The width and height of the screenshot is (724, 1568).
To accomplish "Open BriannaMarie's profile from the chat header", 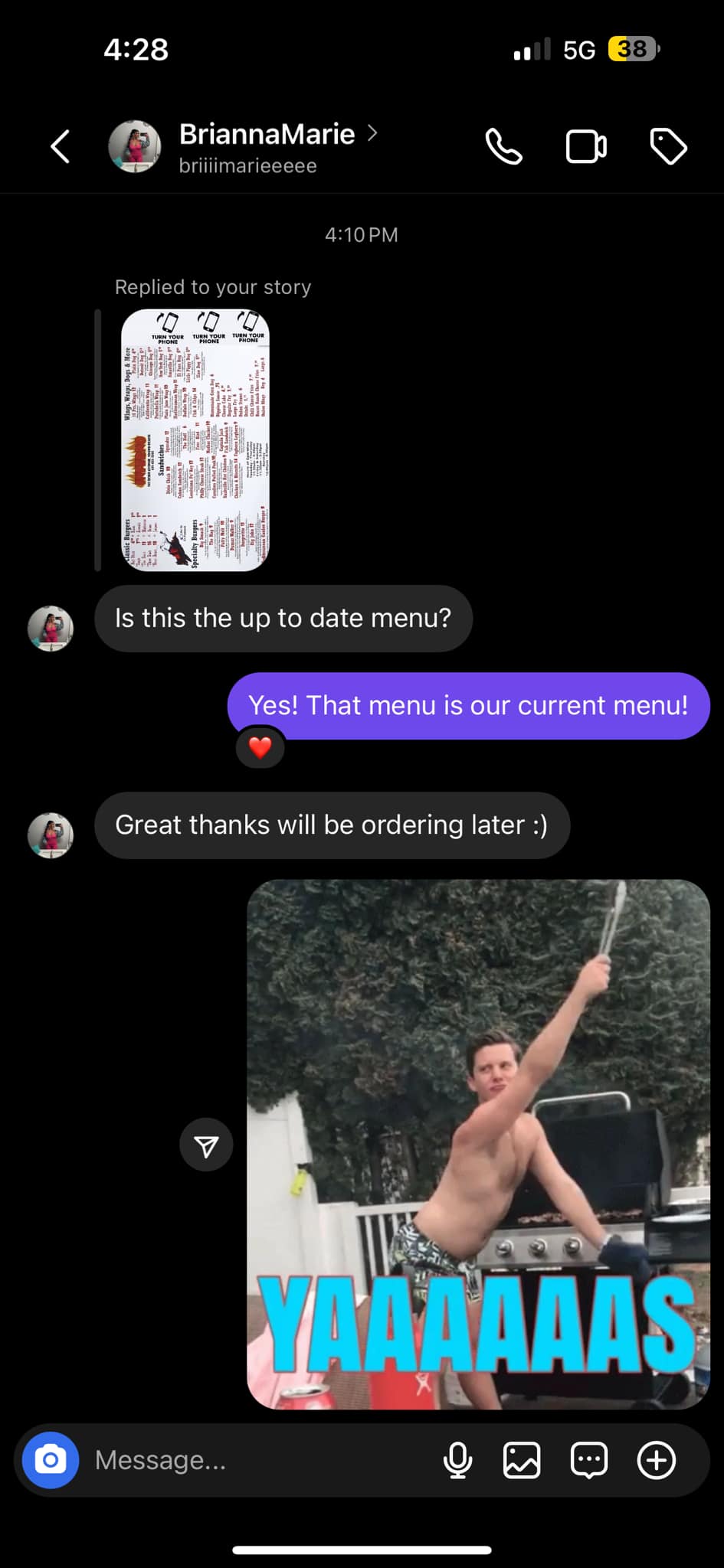I will [267, 135].
